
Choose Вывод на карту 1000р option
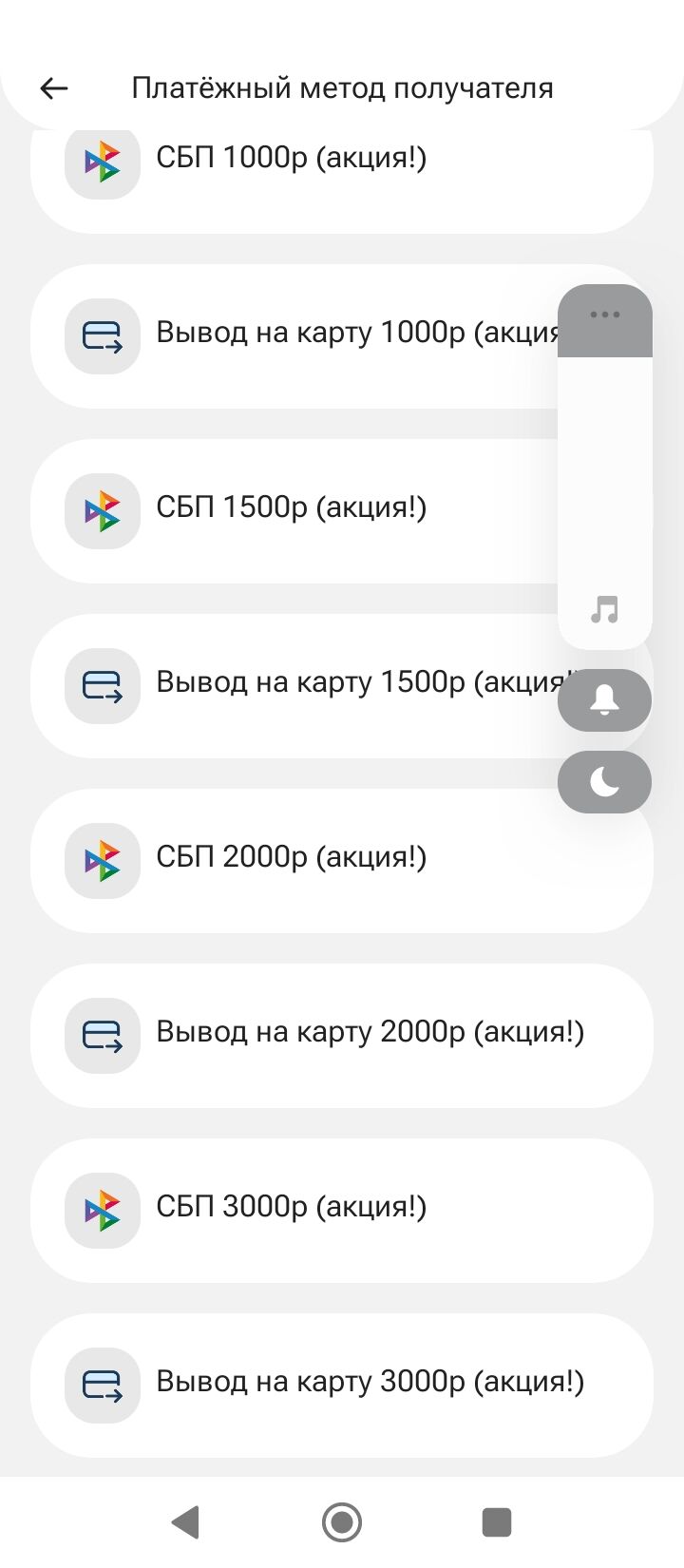pyautogui.click(x=342, y=336)
